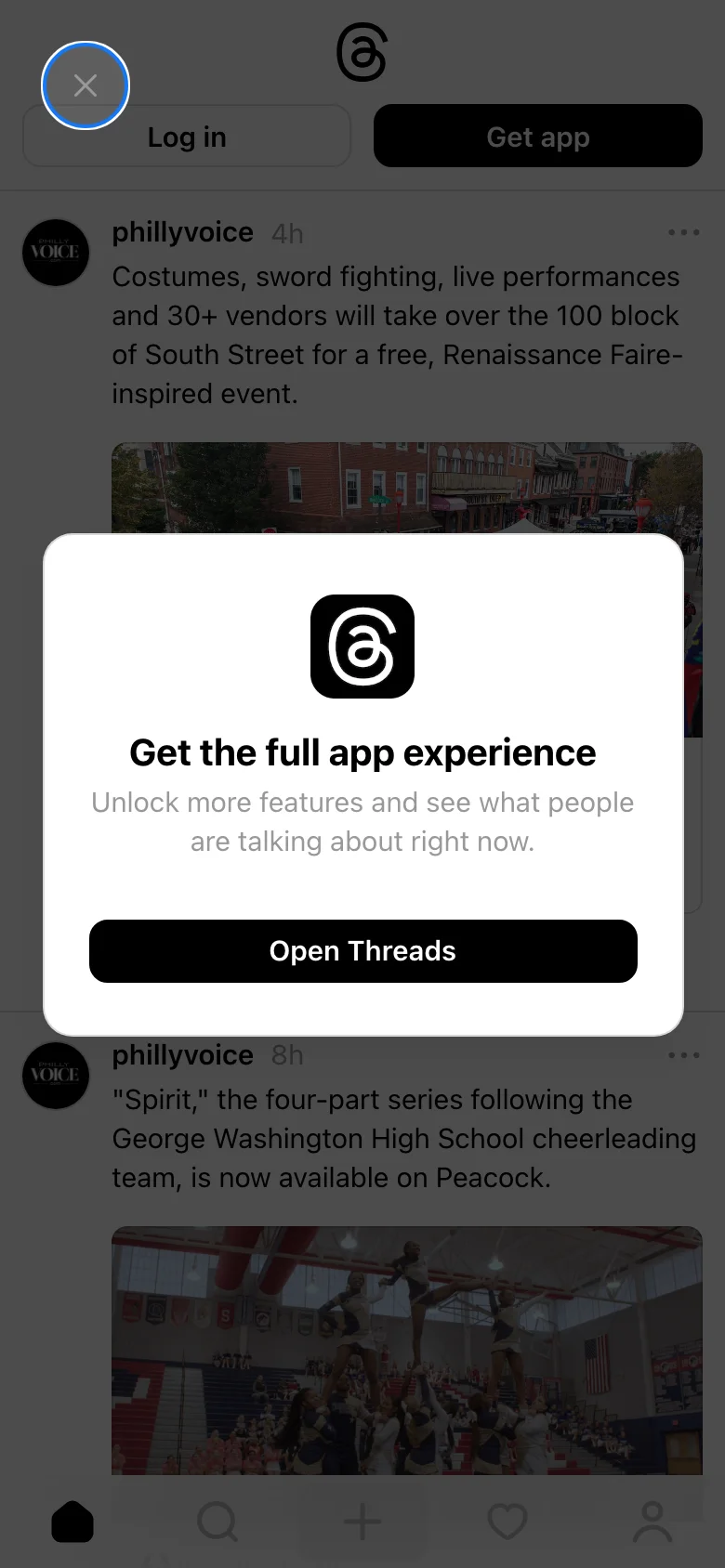
Task: Open the Activity heart tab
Action: 507,1522
